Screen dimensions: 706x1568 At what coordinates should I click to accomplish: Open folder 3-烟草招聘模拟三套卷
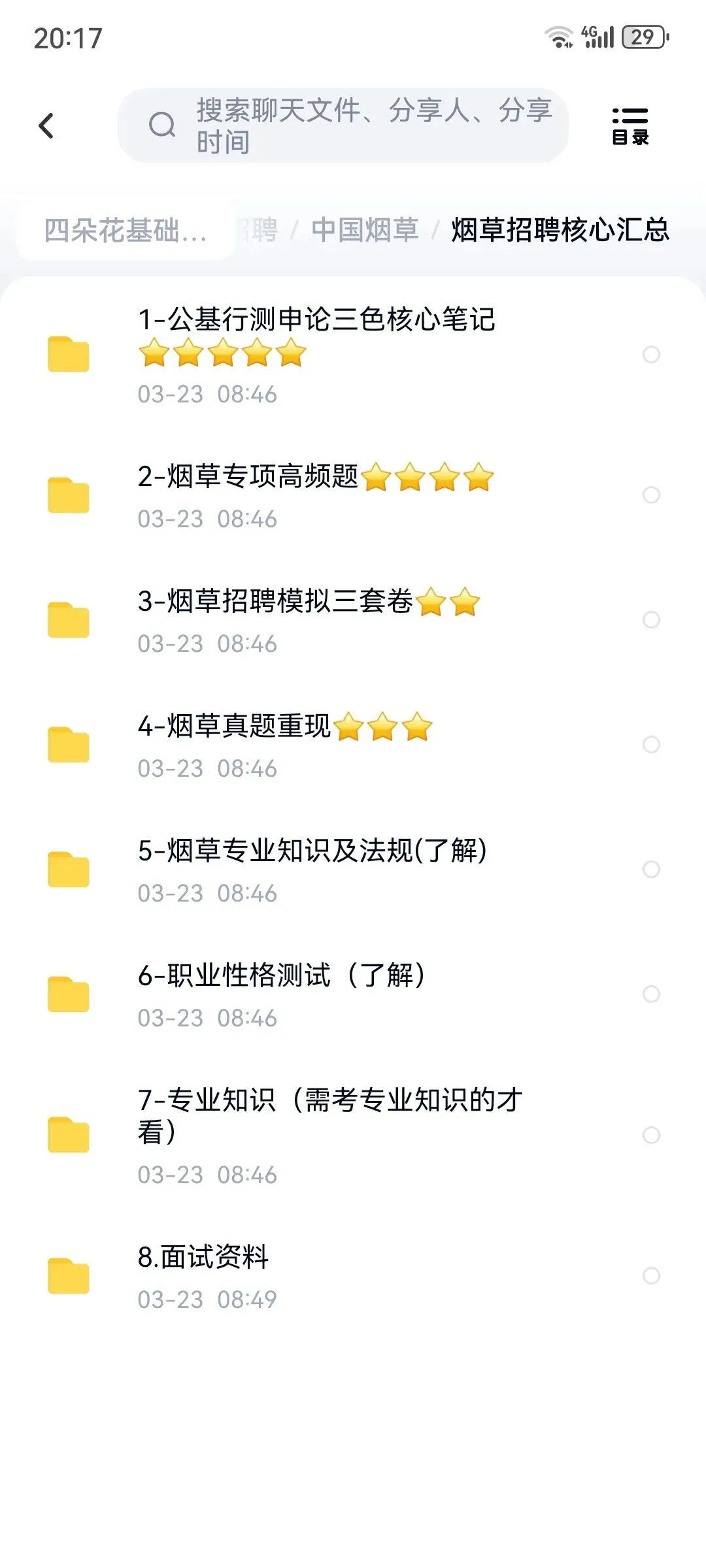click(353, 620)
